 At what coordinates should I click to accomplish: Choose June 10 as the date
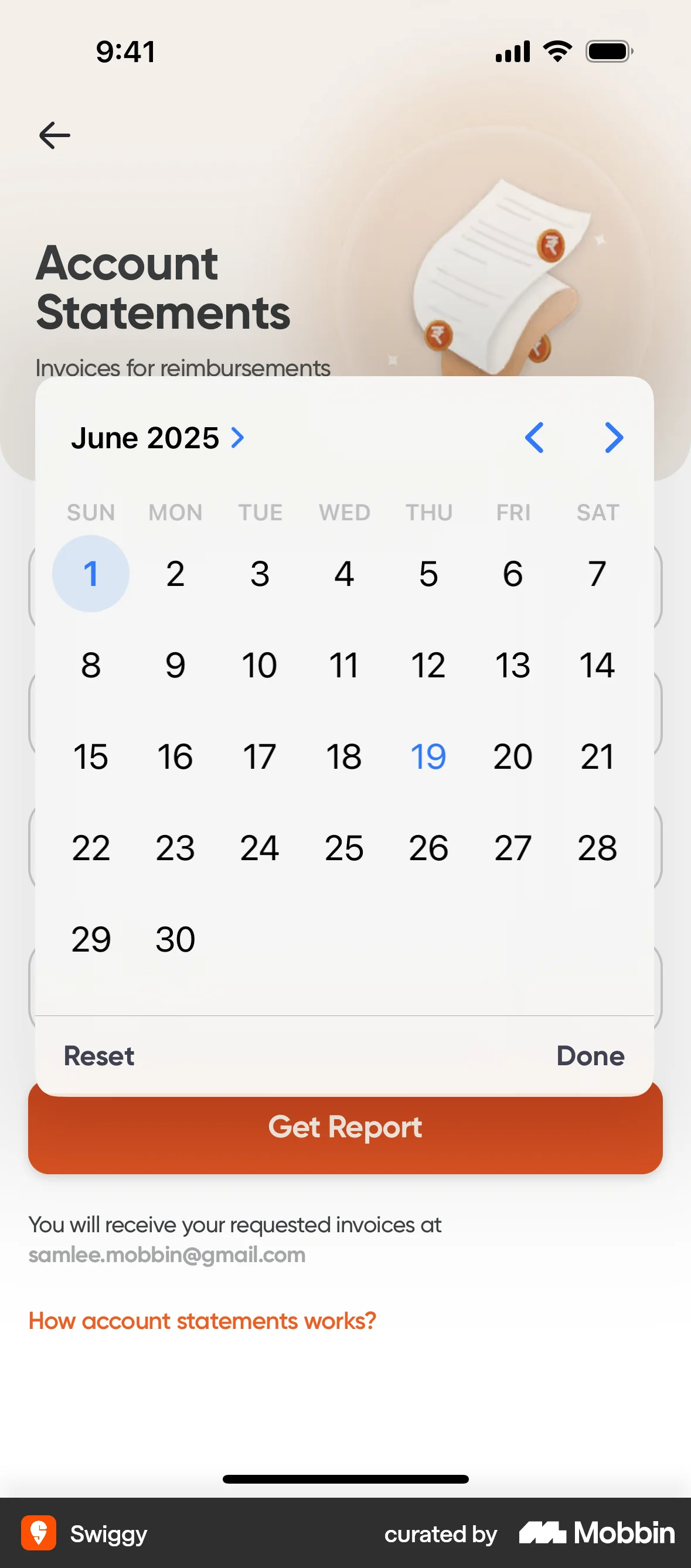tap(260, 664)
